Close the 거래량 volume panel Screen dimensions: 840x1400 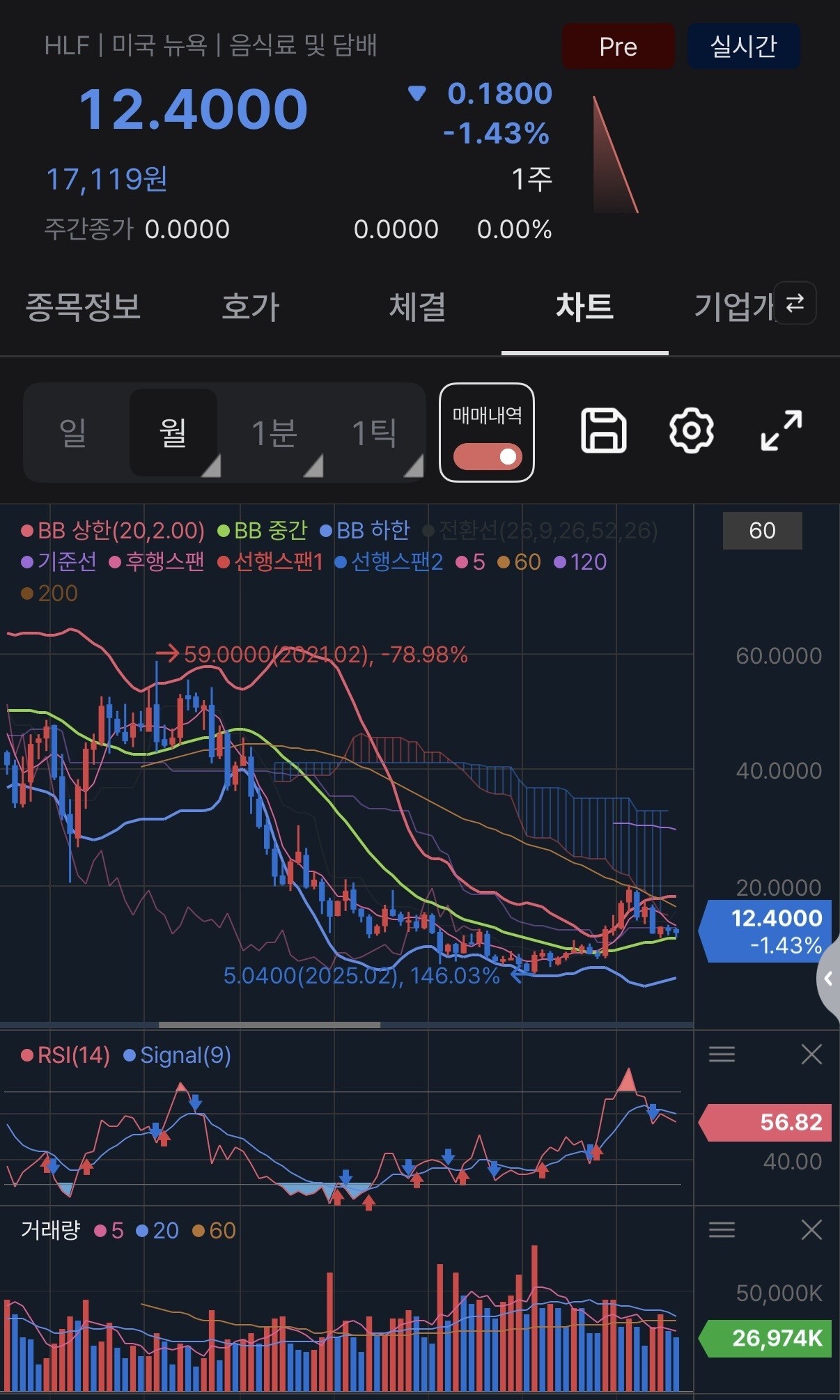pos(811,1229)
